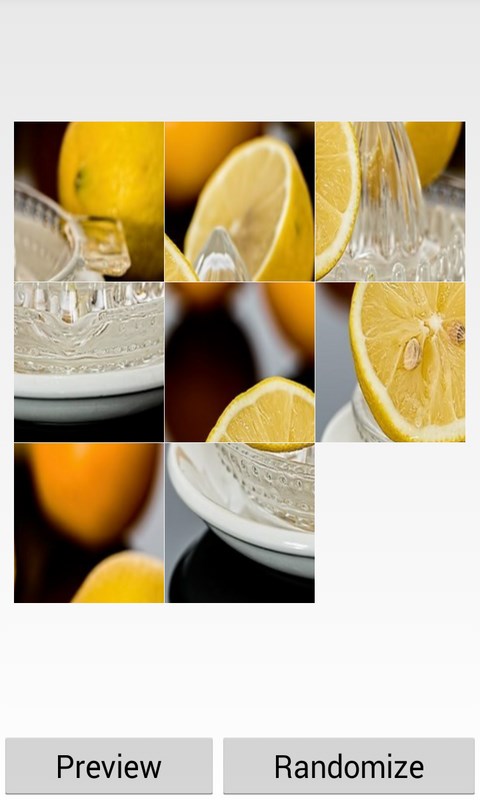The width and height of the screenshot is (480, 800).
Task: Tap the cut lemon half with glass tip tile
Action: (240, 201)
